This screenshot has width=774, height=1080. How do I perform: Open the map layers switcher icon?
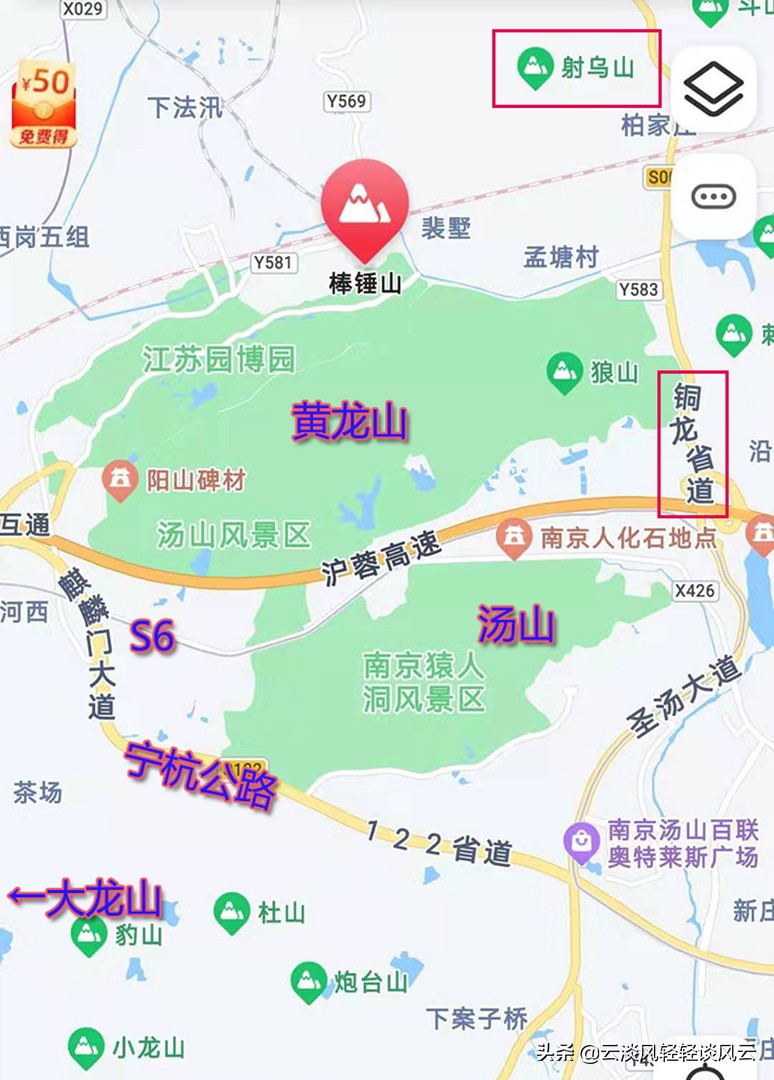click(713, 90)
